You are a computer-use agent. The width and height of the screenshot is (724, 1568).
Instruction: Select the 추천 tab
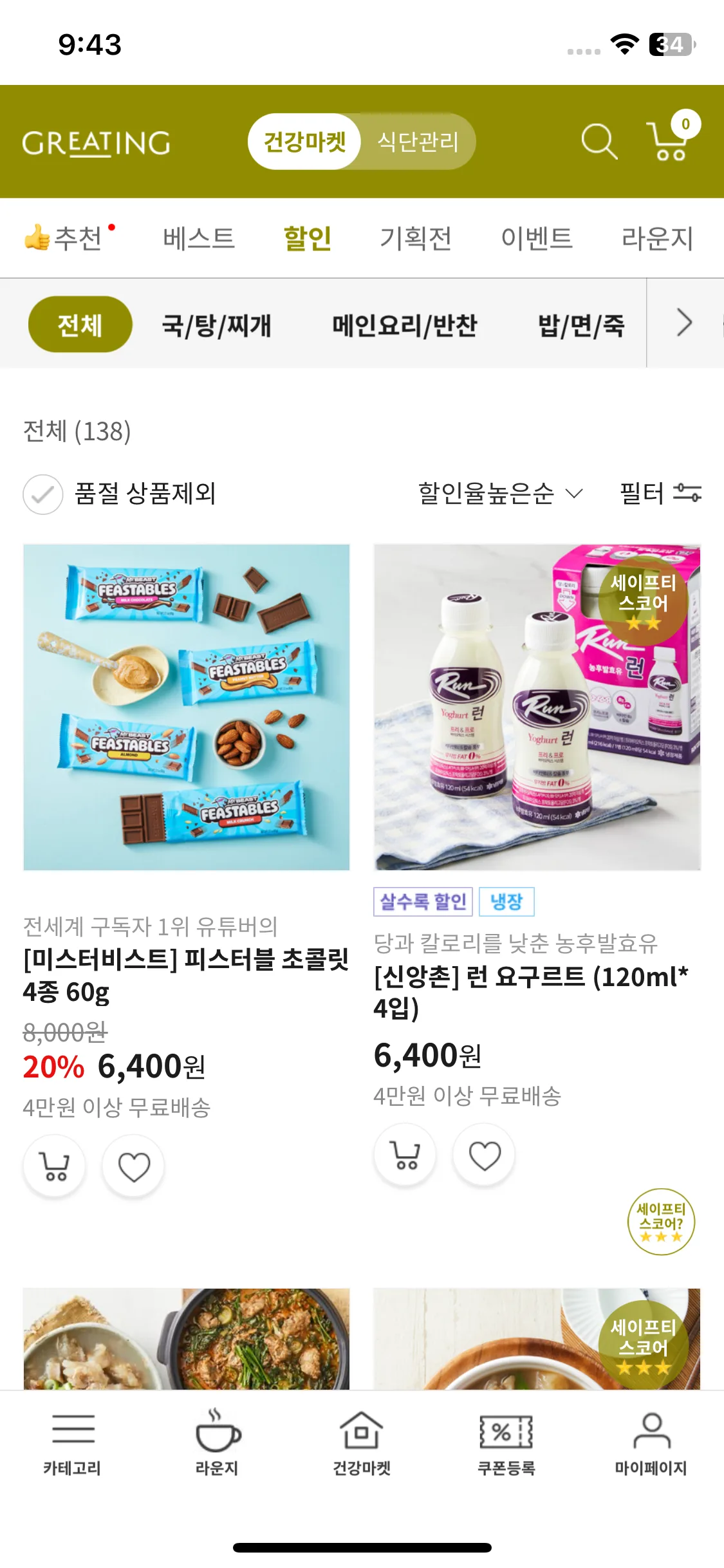[64, 239]
